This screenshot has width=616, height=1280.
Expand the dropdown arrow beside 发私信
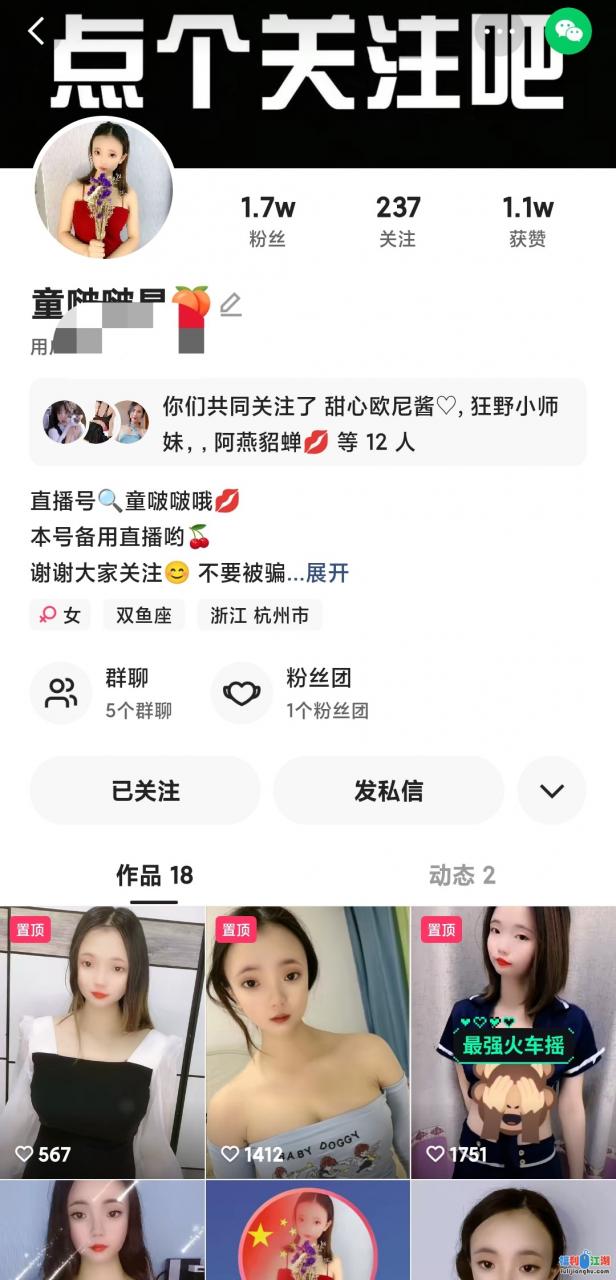551,790
